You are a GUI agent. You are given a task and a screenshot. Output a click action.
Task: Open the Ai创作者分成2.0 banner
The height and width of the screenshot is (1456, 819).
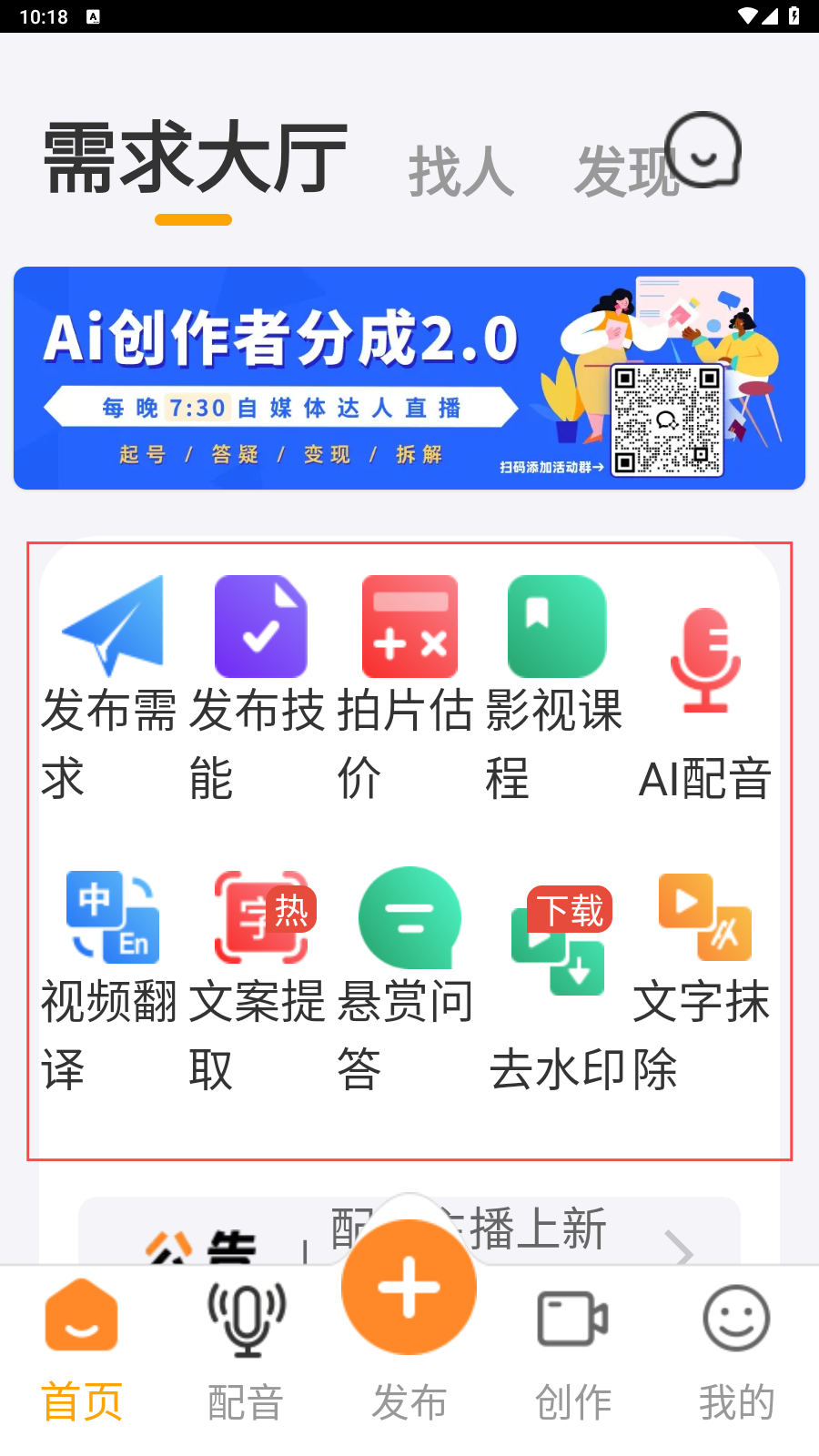409,378
